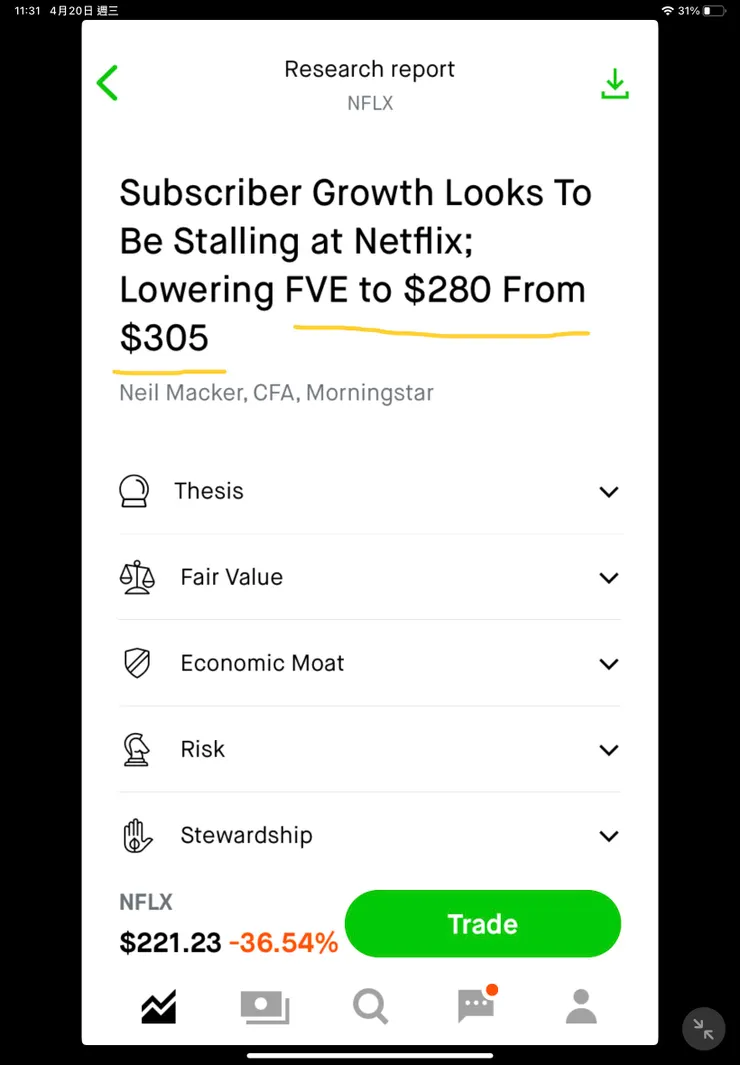The image size is (740, 1065).
Task: Switch to the cash tab
Action: pos(265,1006)
